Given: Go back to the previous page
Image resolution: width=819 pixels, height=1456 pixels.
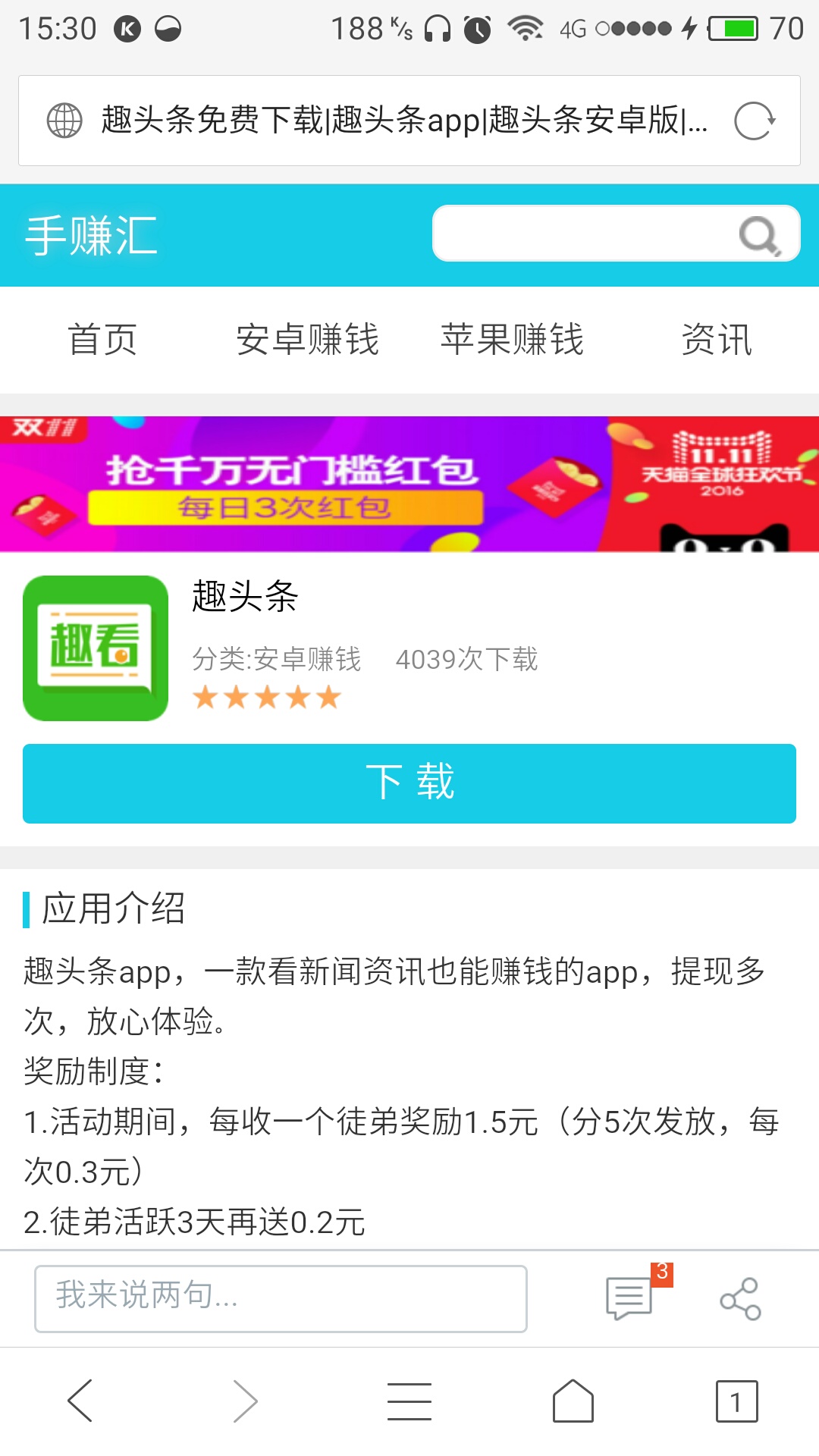Looking at the screenshot, I should [x=80, y=1401].
